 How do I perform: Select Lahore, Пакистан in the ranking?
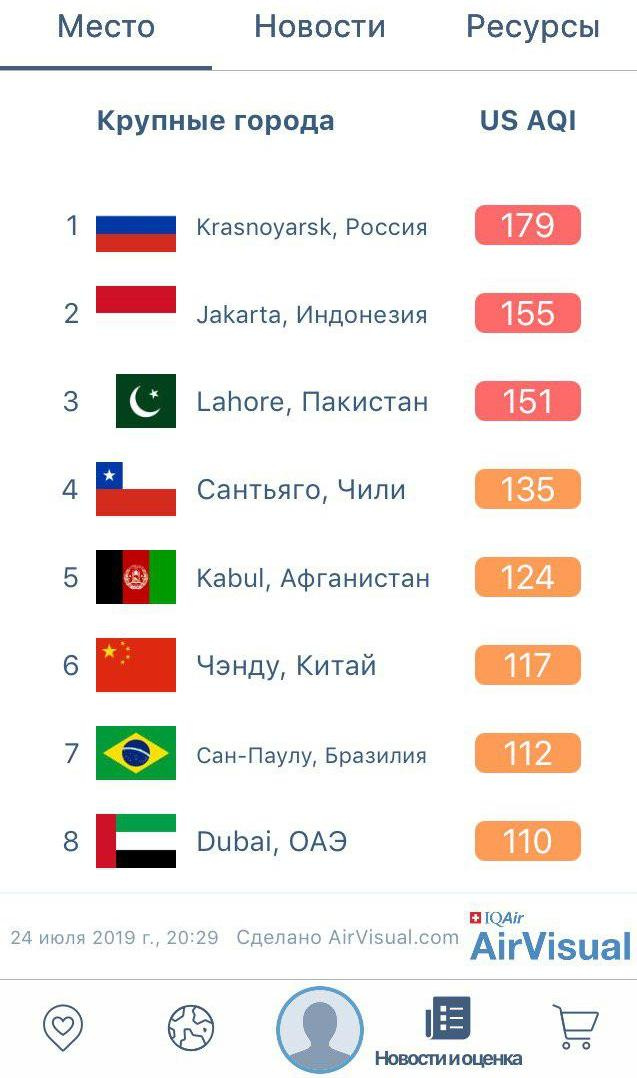coord(311,402)
